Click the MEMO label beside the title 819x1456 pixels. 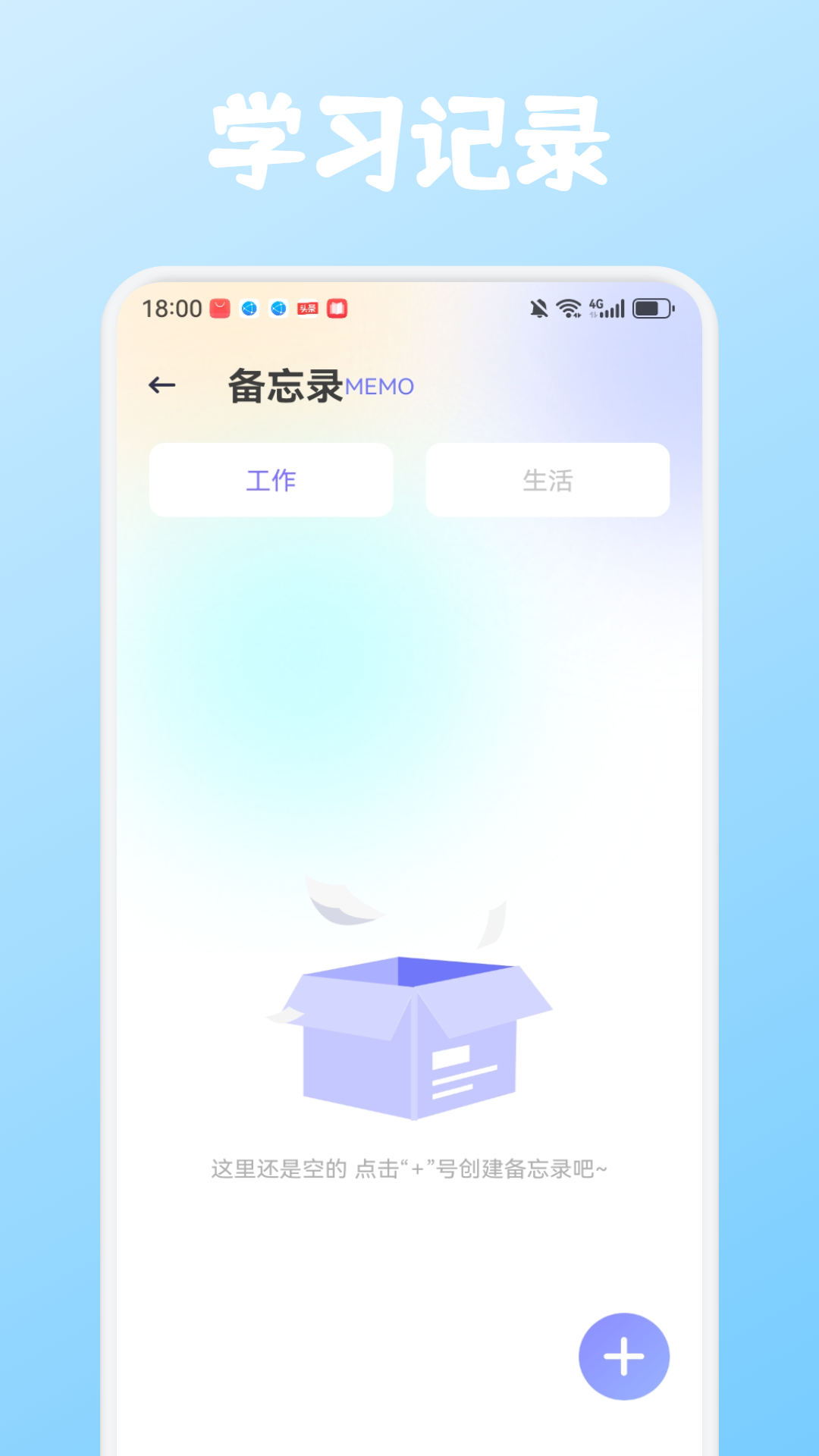point(379,388)
